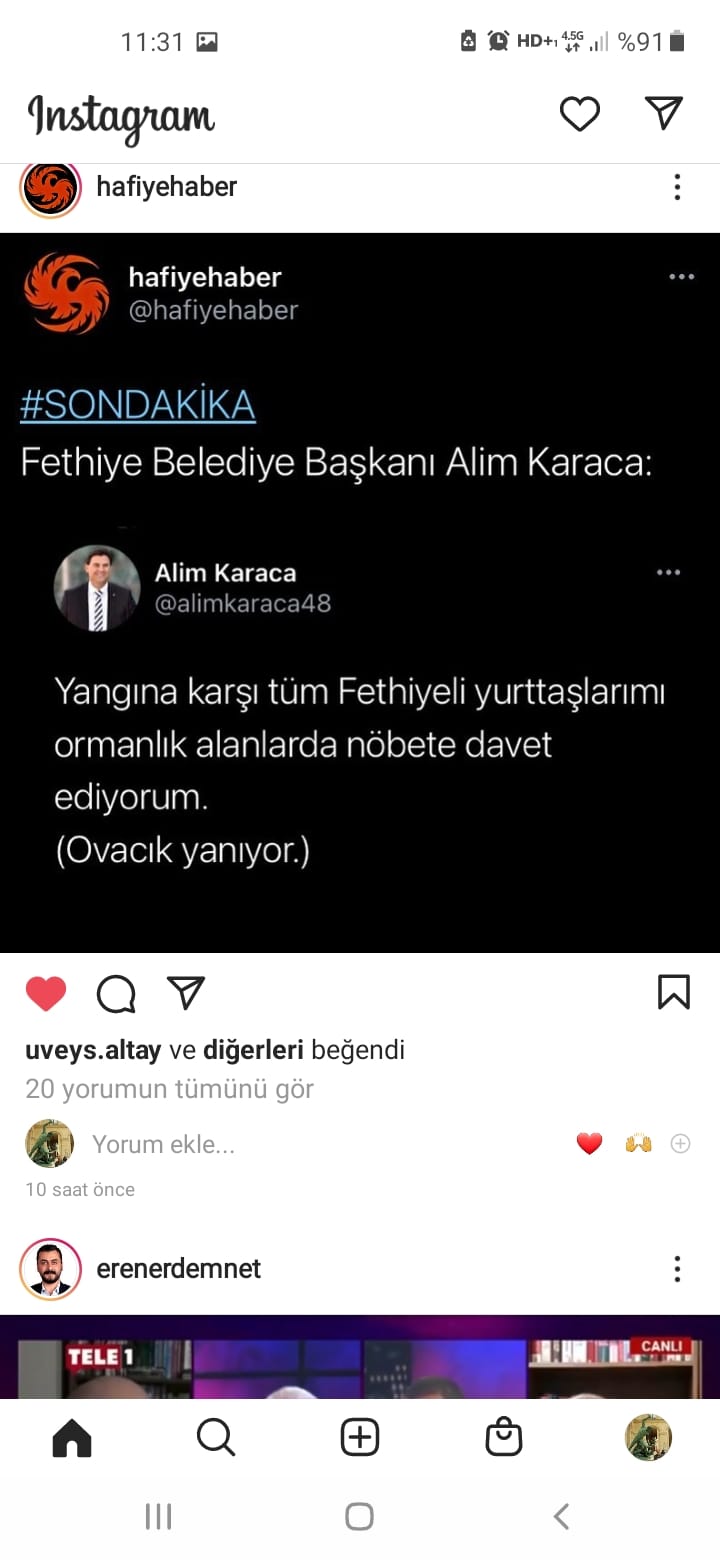Save the hafiyehaber post with bookmark

pos(674,992)
